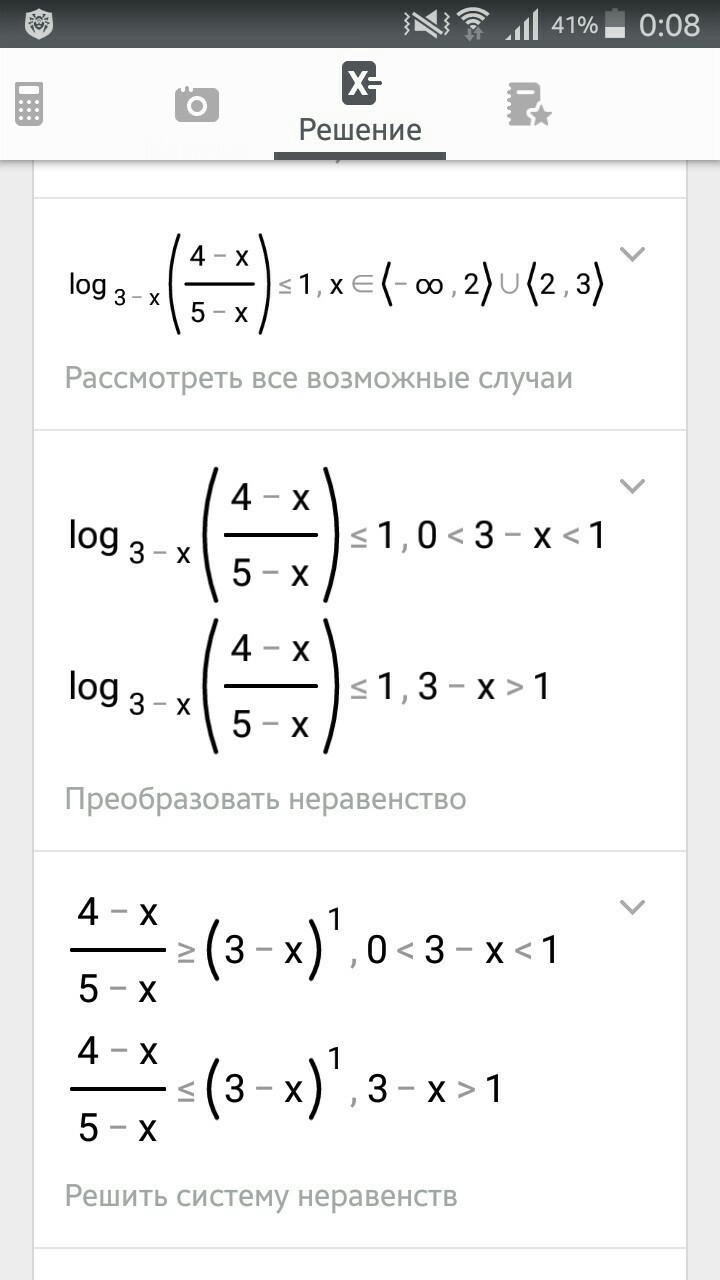Expand the step 'Рассмотреть все возможные случаи'
Viewport: 720px width, 1280px height.
point(632,254)
